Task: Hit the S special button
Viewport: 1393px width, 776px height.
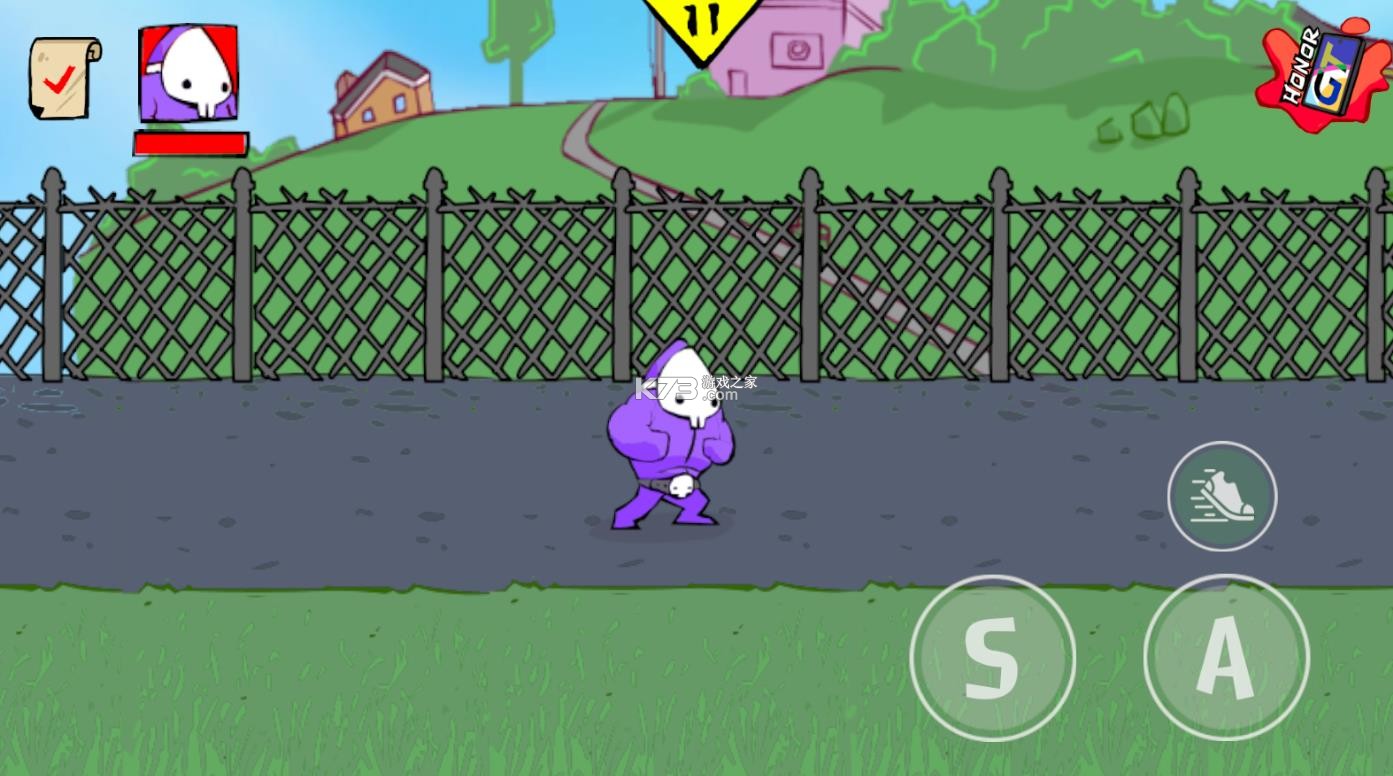Action: point(992,657)
